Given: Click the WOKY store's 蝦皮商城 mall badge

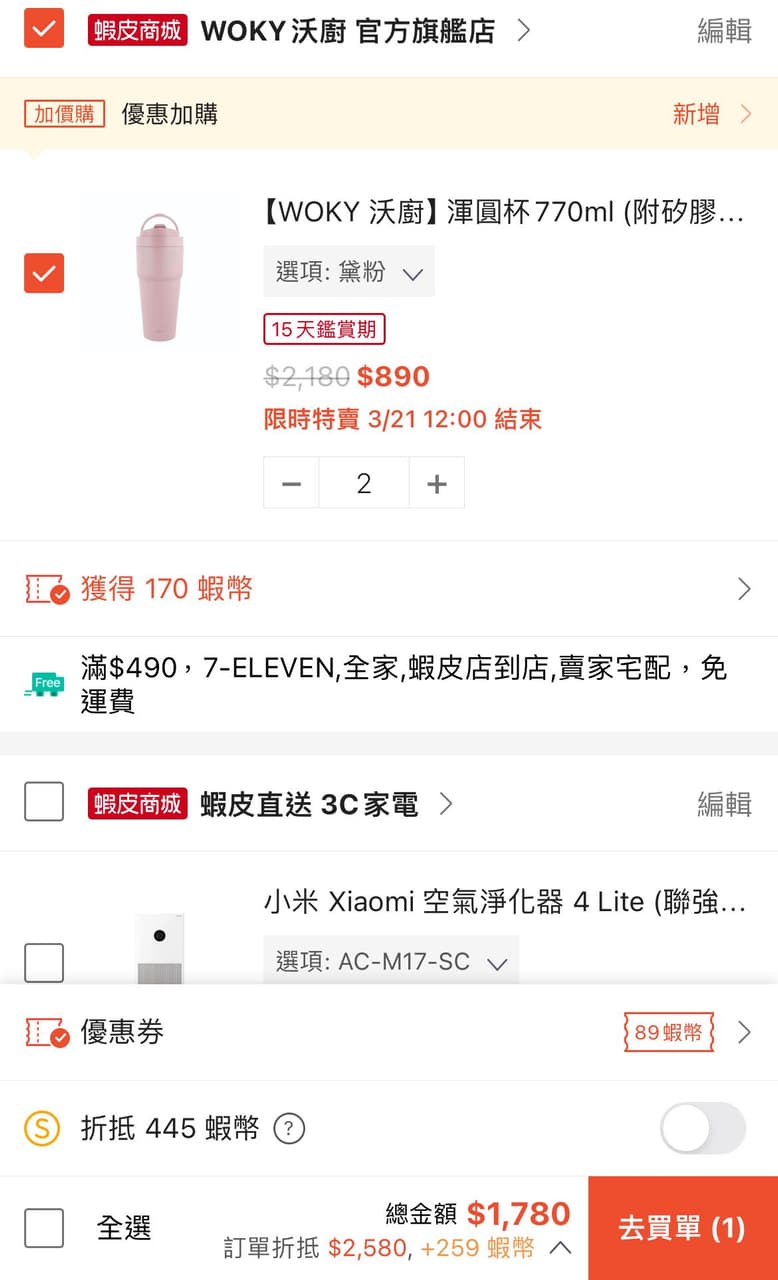Looking at the screenshot, I should pos(137,30).
